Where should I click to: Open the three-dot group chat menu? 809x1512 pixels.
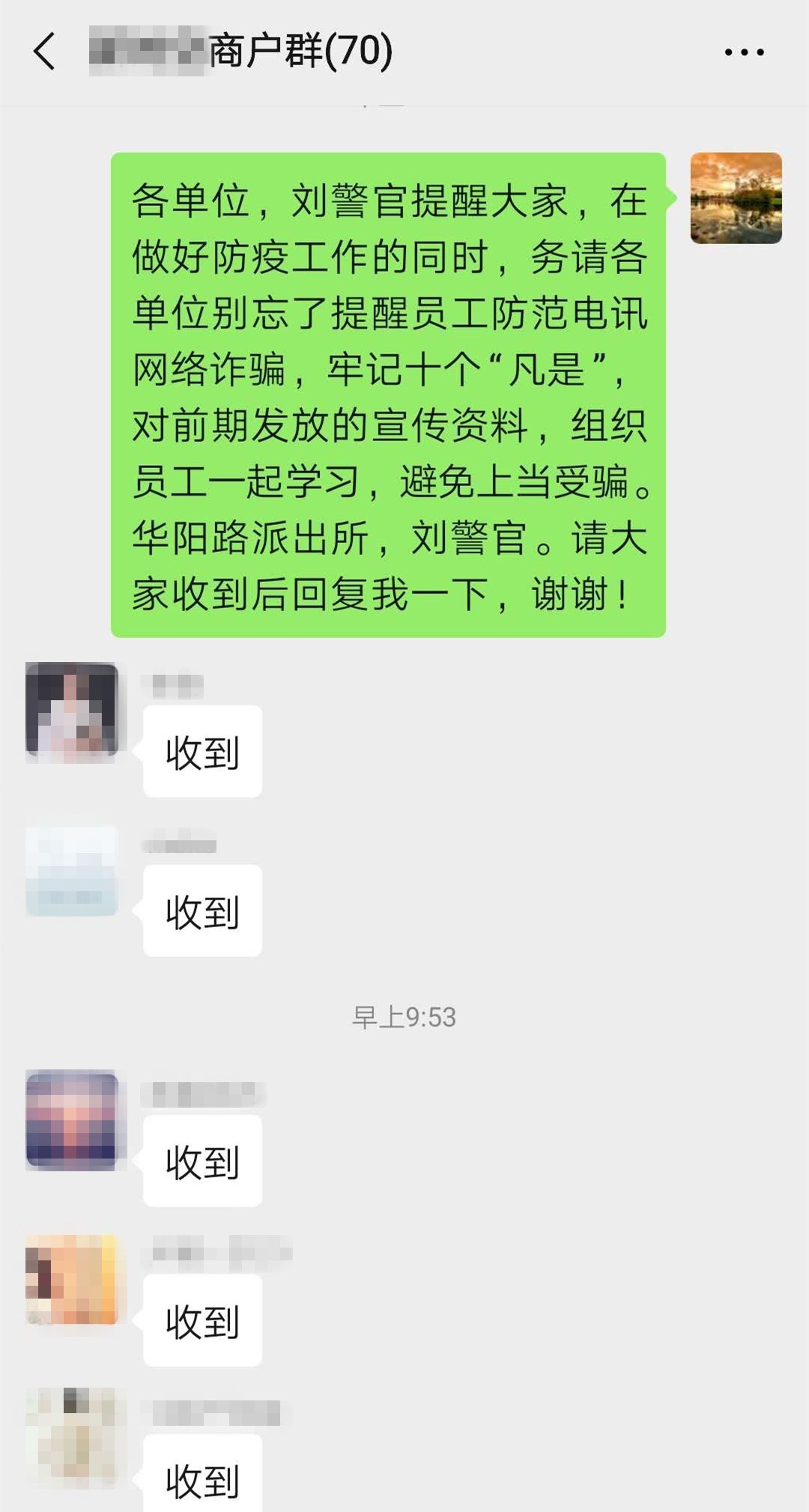[744, 52]
